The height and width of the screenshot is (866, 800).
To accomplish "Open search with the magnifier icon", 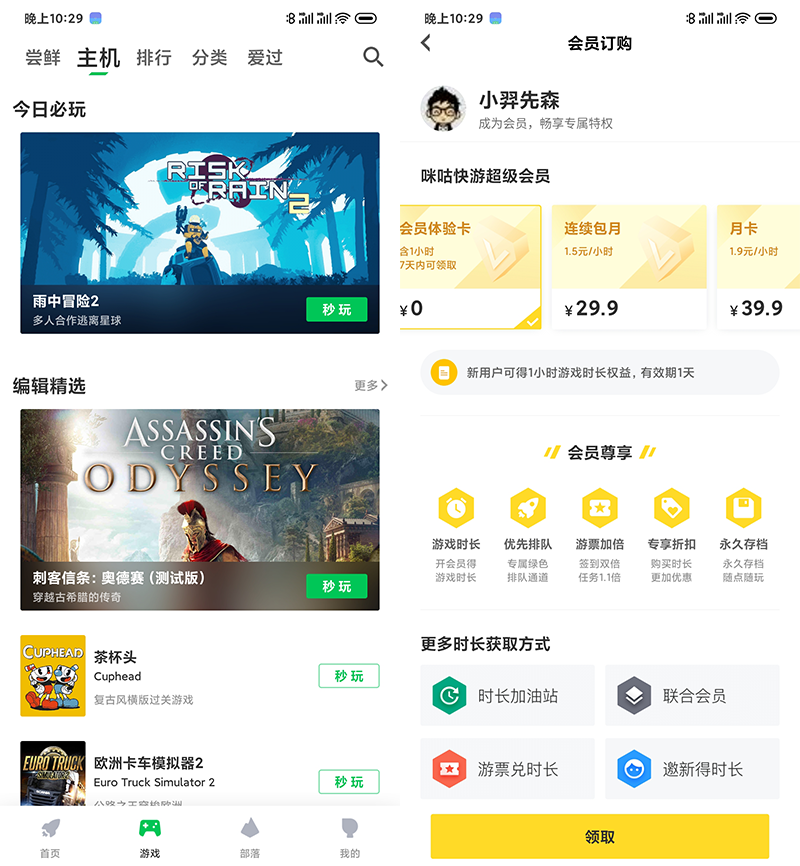I will tap(373, 57).
